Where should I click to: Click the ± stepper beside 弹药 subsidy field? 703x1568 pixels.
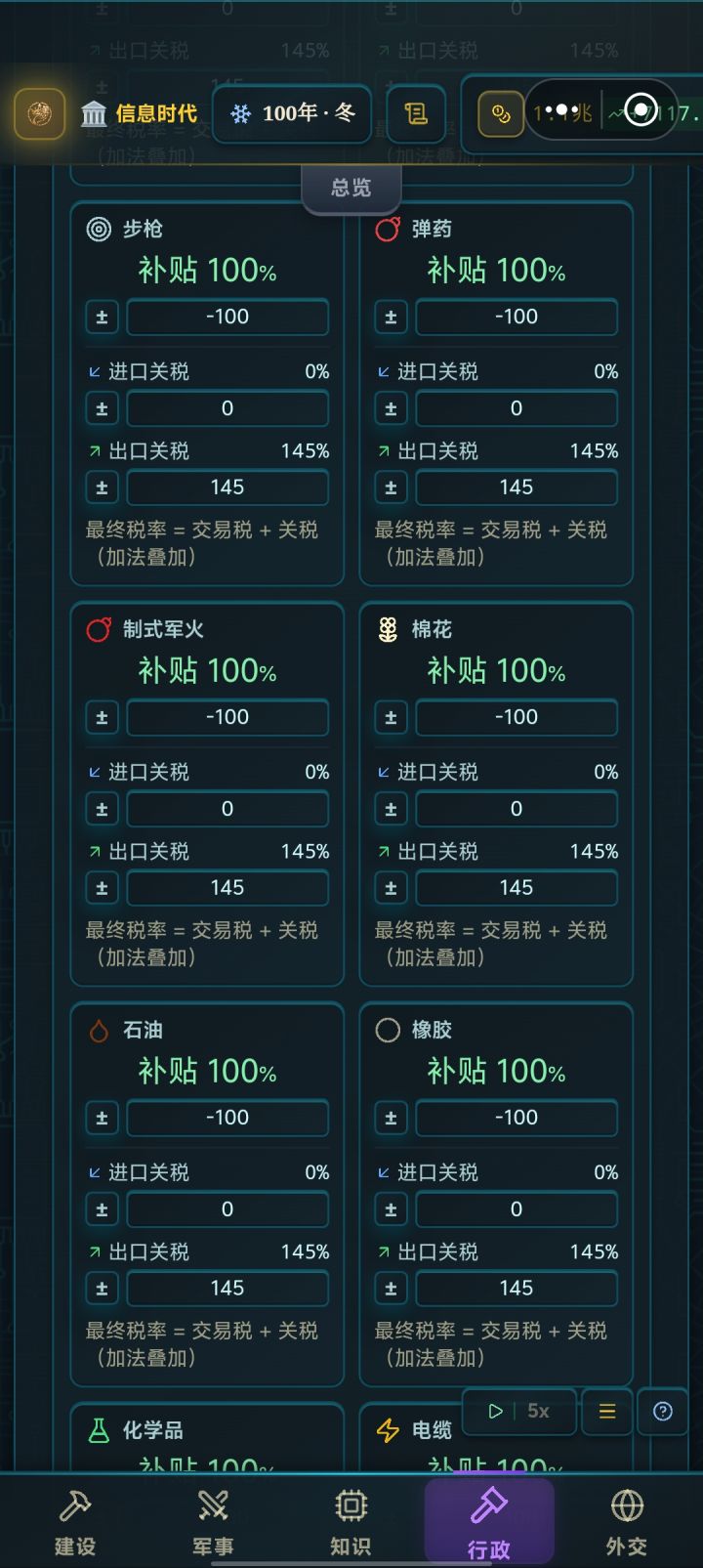click(x=391, y=317)
